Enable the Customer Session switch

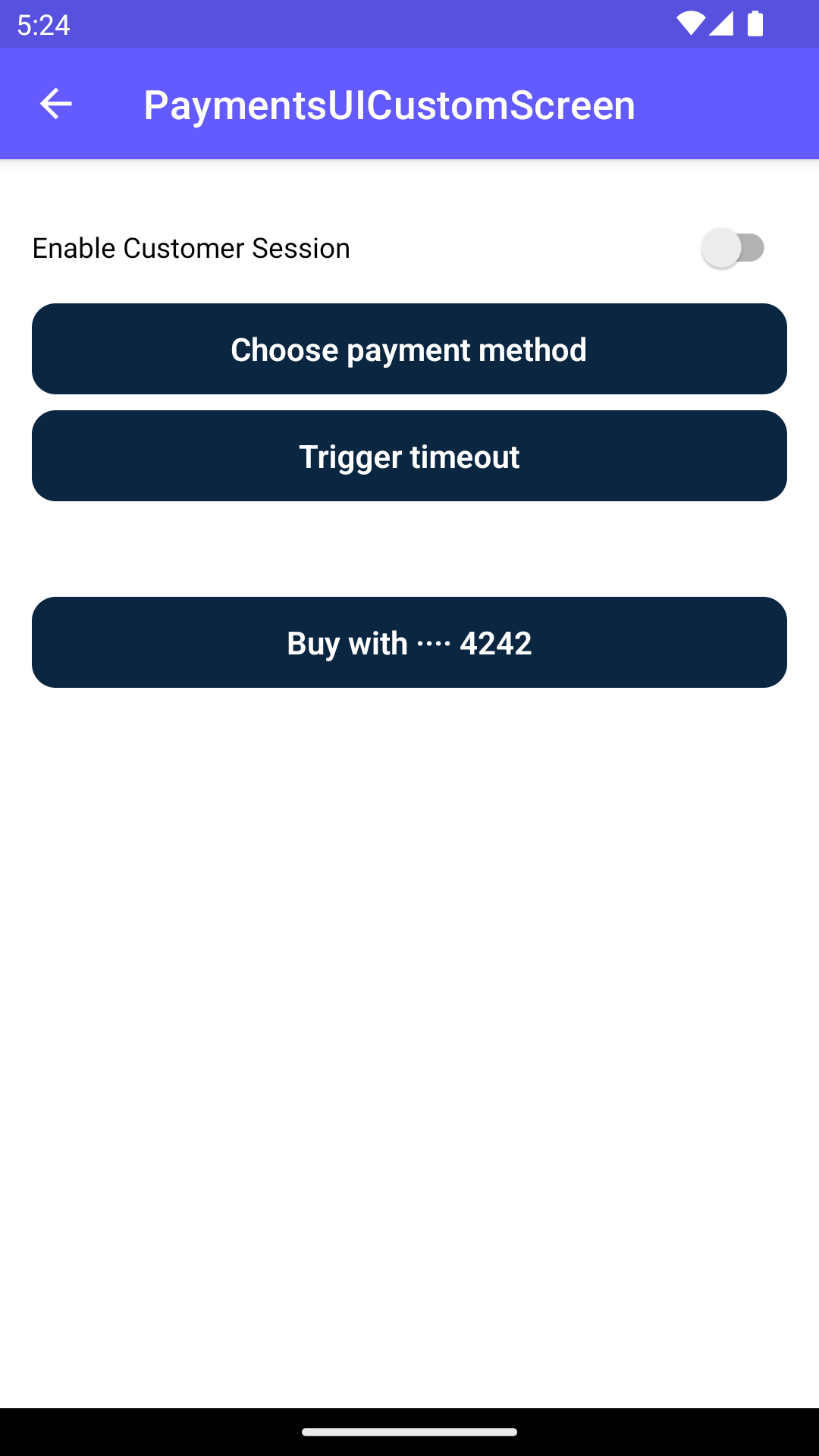[733, 248]
